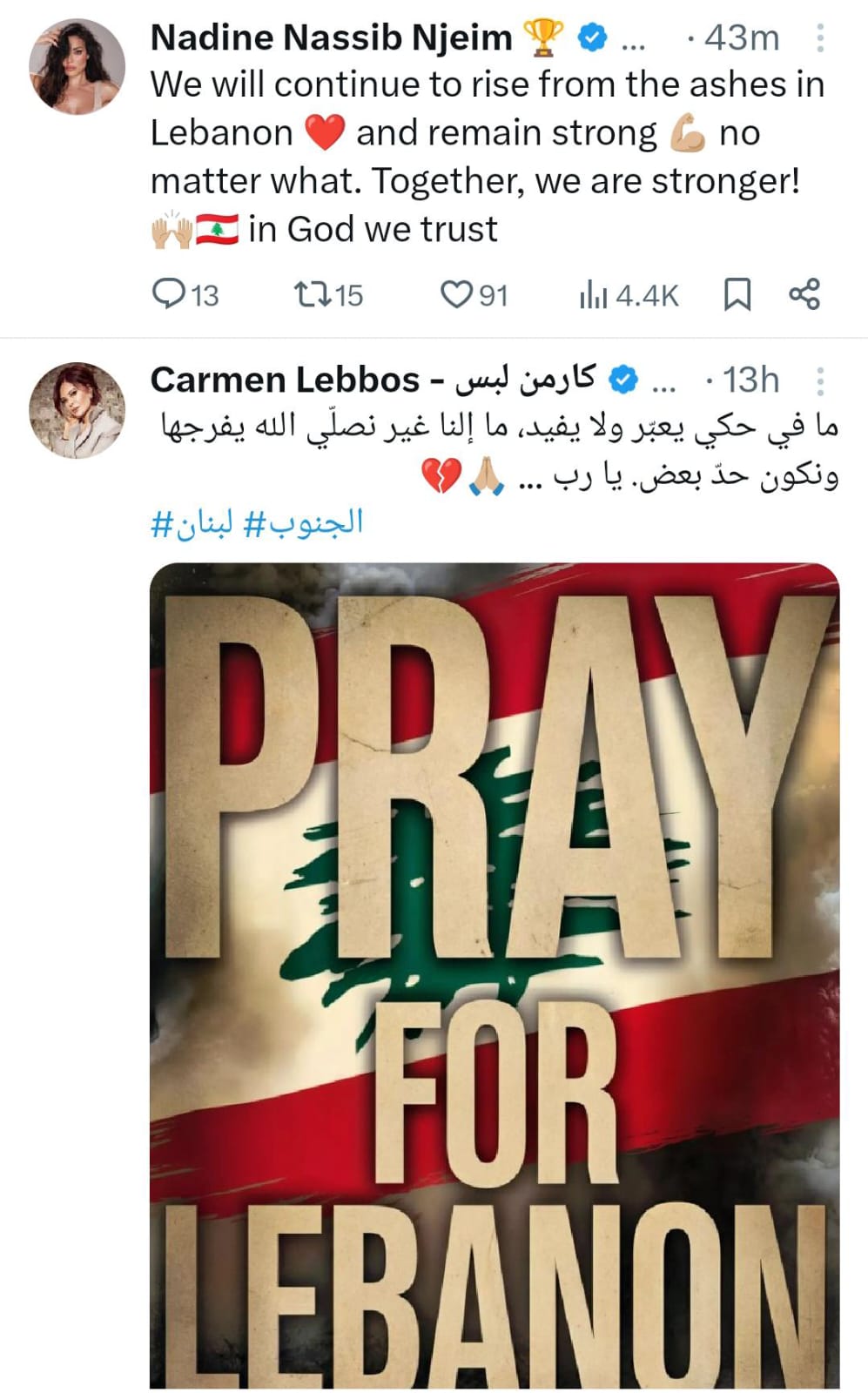Open the reply icon on Nadine's tweet
This screenshot has width=868, height=1393.
171,295
